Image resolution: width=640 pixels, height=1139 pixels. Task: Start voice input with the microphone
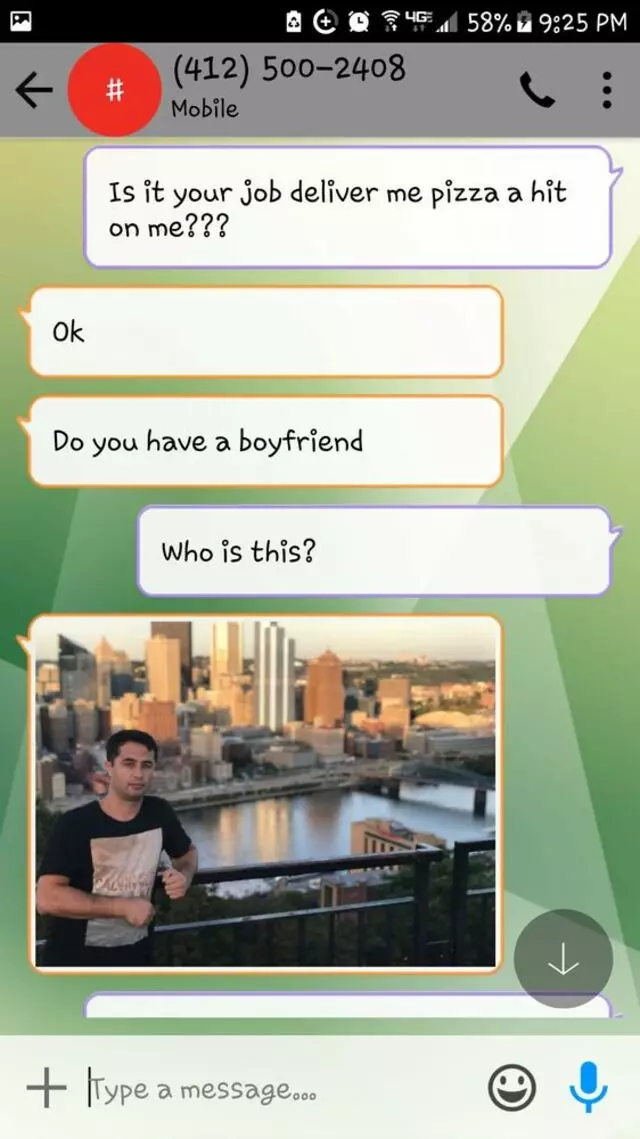(588, 1087)
